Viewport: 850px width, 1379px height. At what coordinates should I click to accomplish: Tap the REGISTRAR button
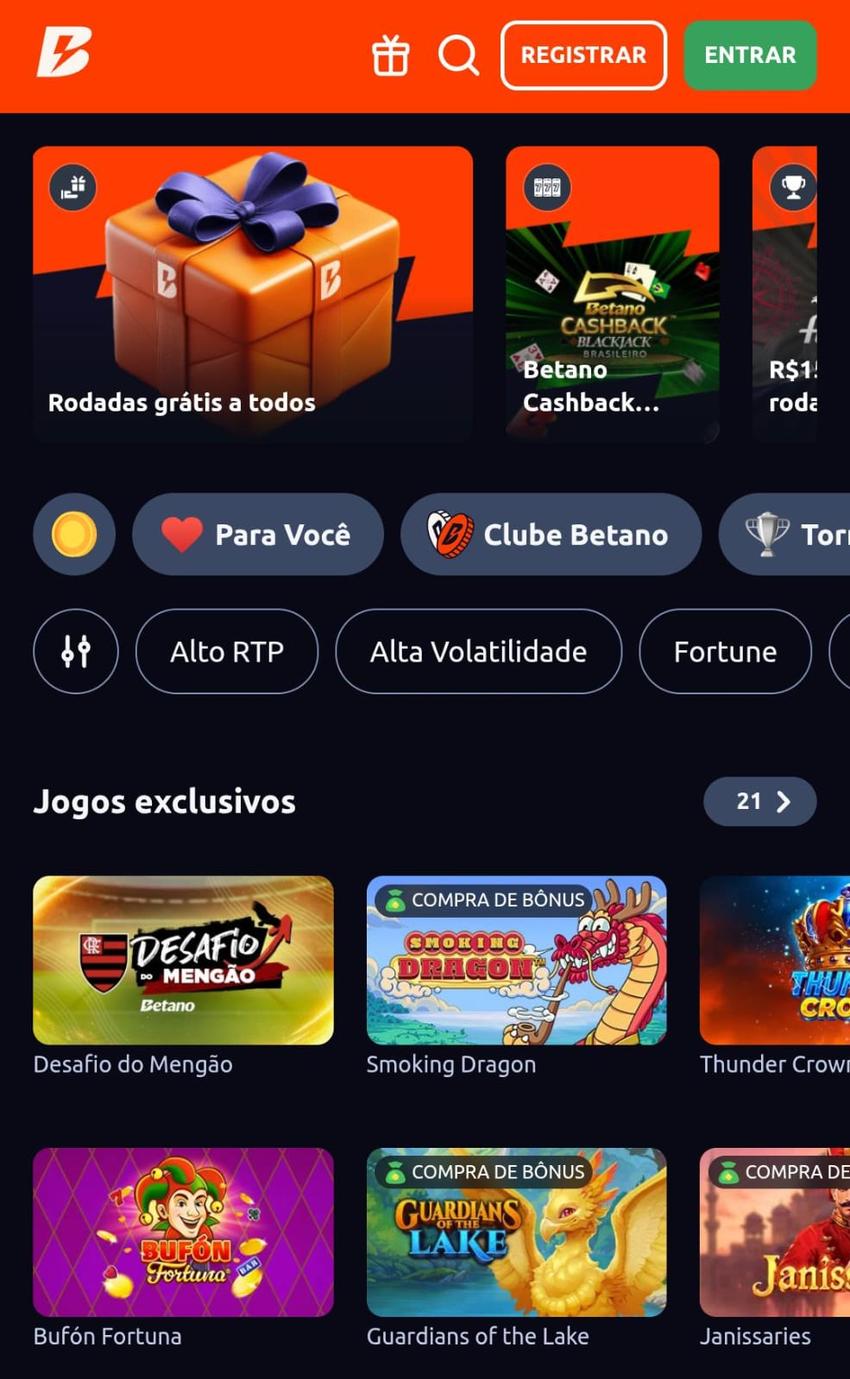pos(583,56)
